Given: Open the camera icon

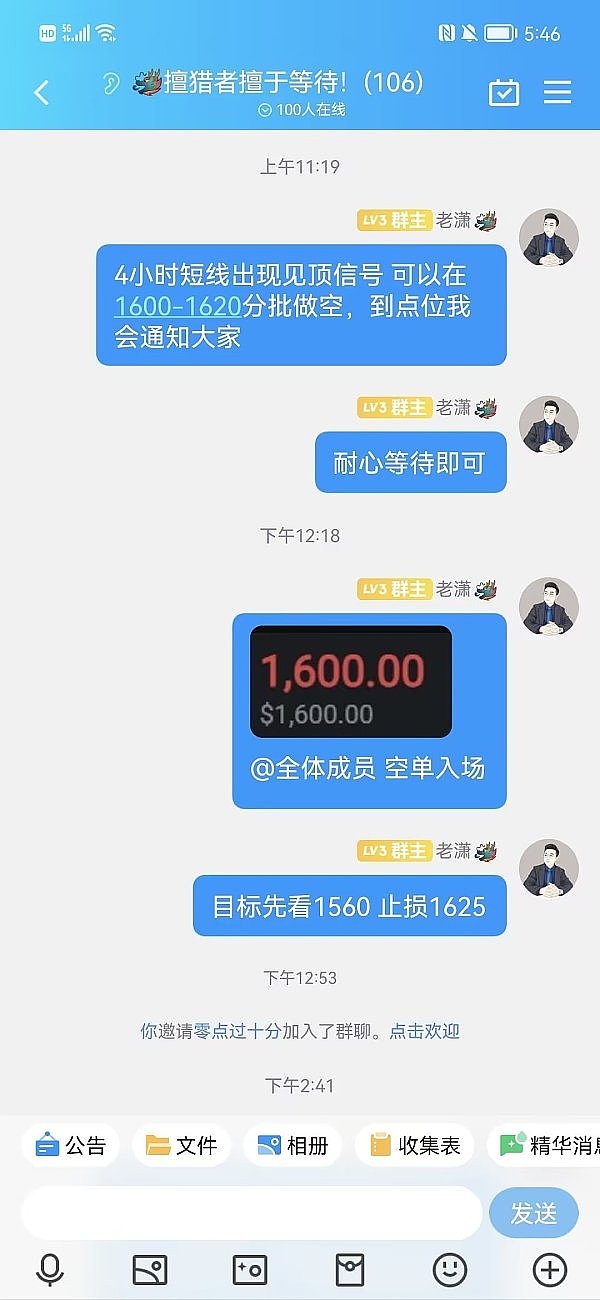Looking at the screenshot, I should tap(250, 1270).
